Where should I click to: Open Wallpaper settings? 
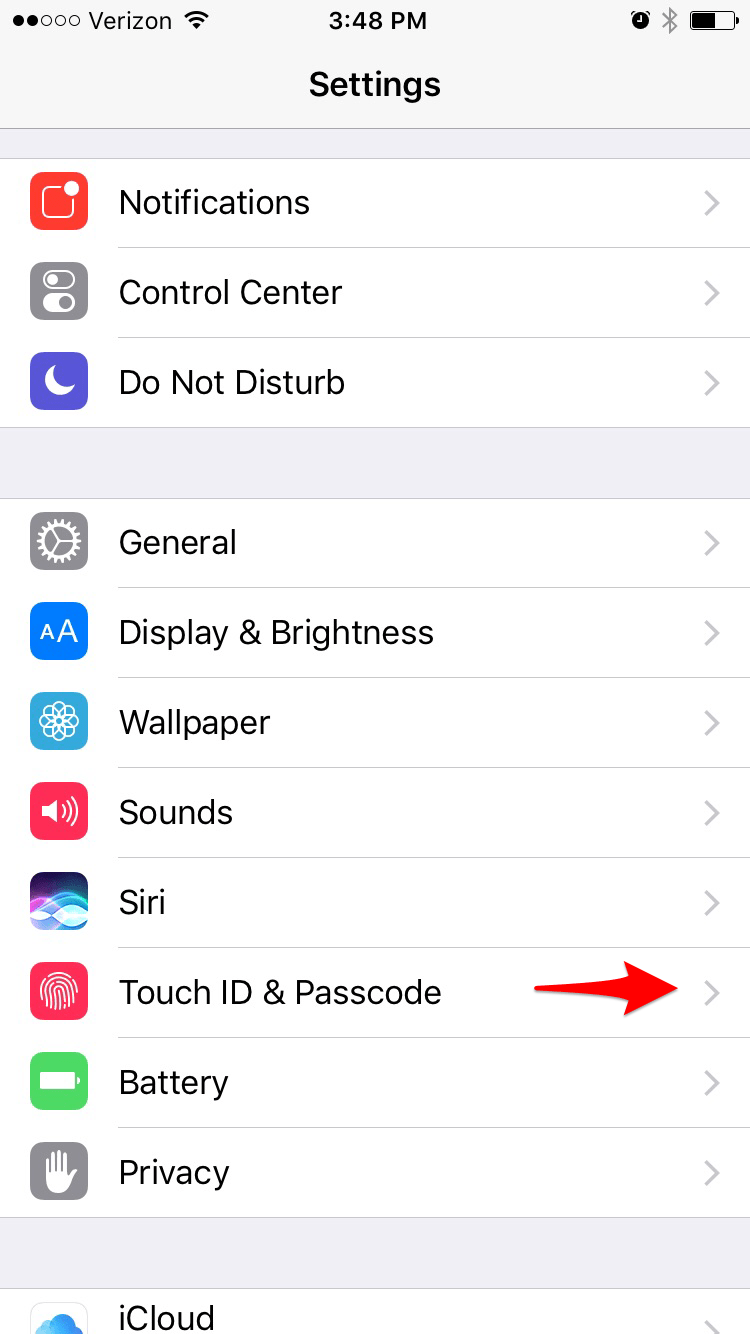(375, 723)
